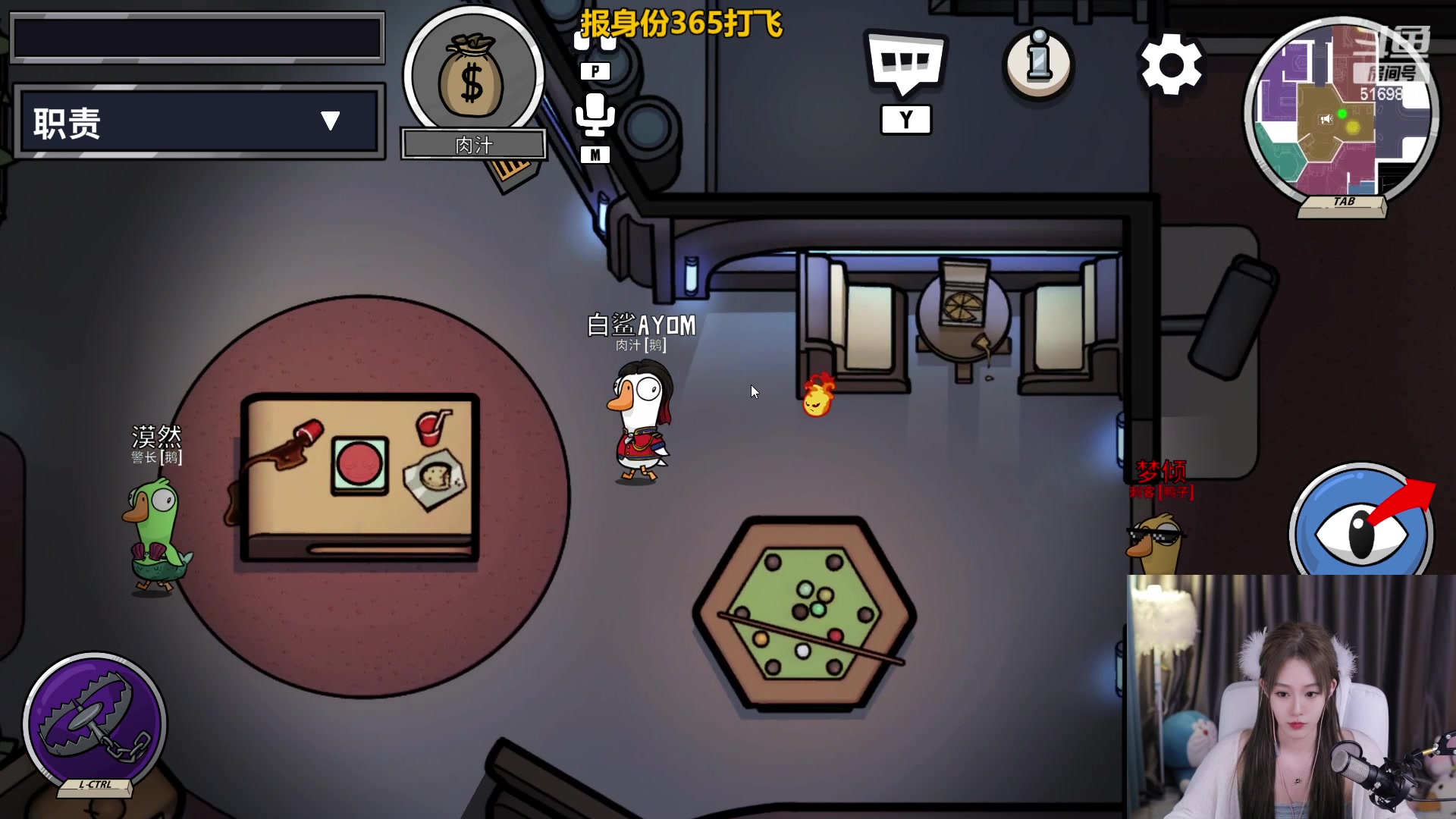1456x819 pixels.
Task: Open the settings gear
Action: click(x=1171, y=65)
